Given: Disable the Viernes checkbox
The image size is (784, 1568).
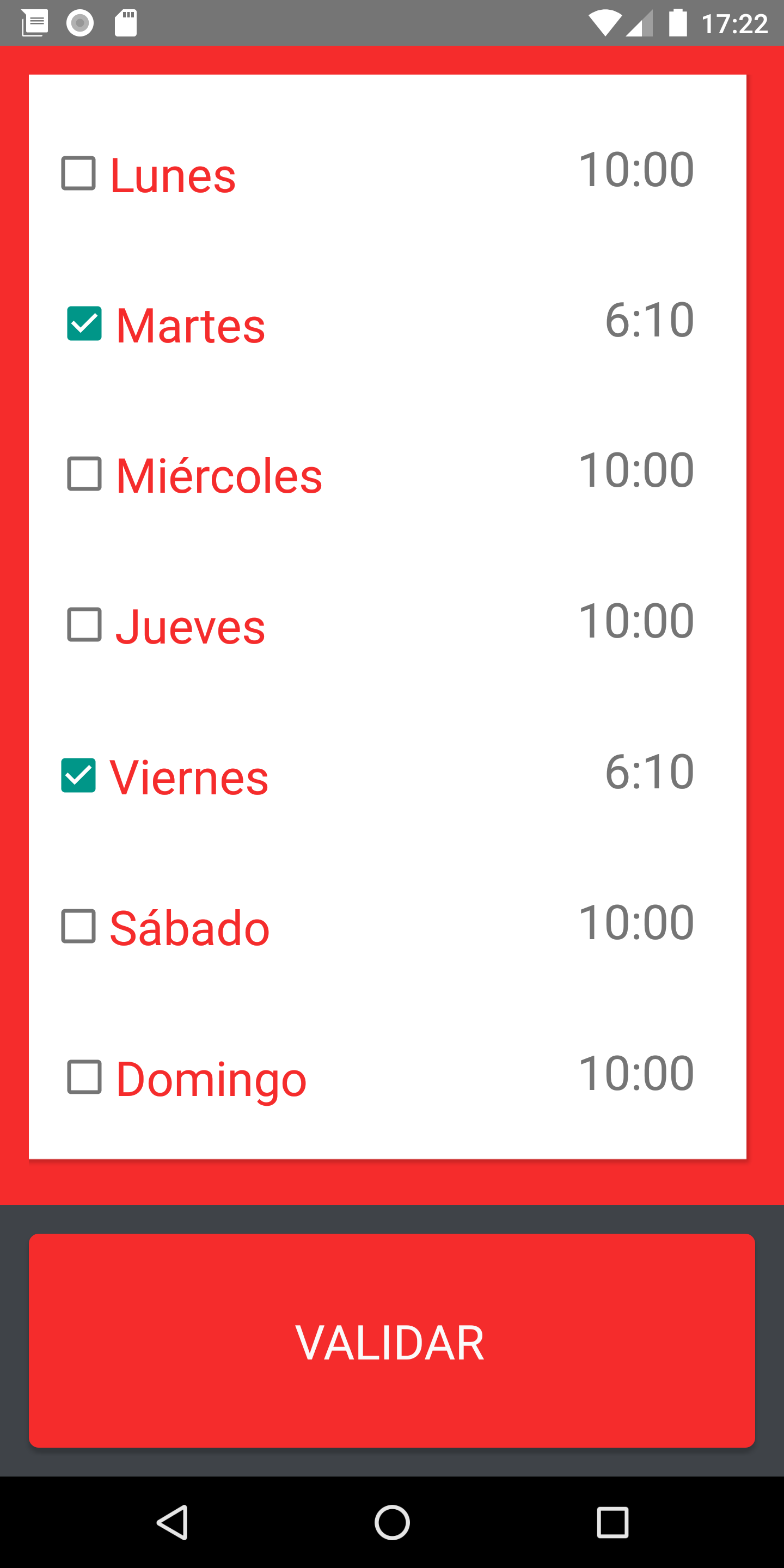Looking at the screenshot, I should [x=78, y=775].
